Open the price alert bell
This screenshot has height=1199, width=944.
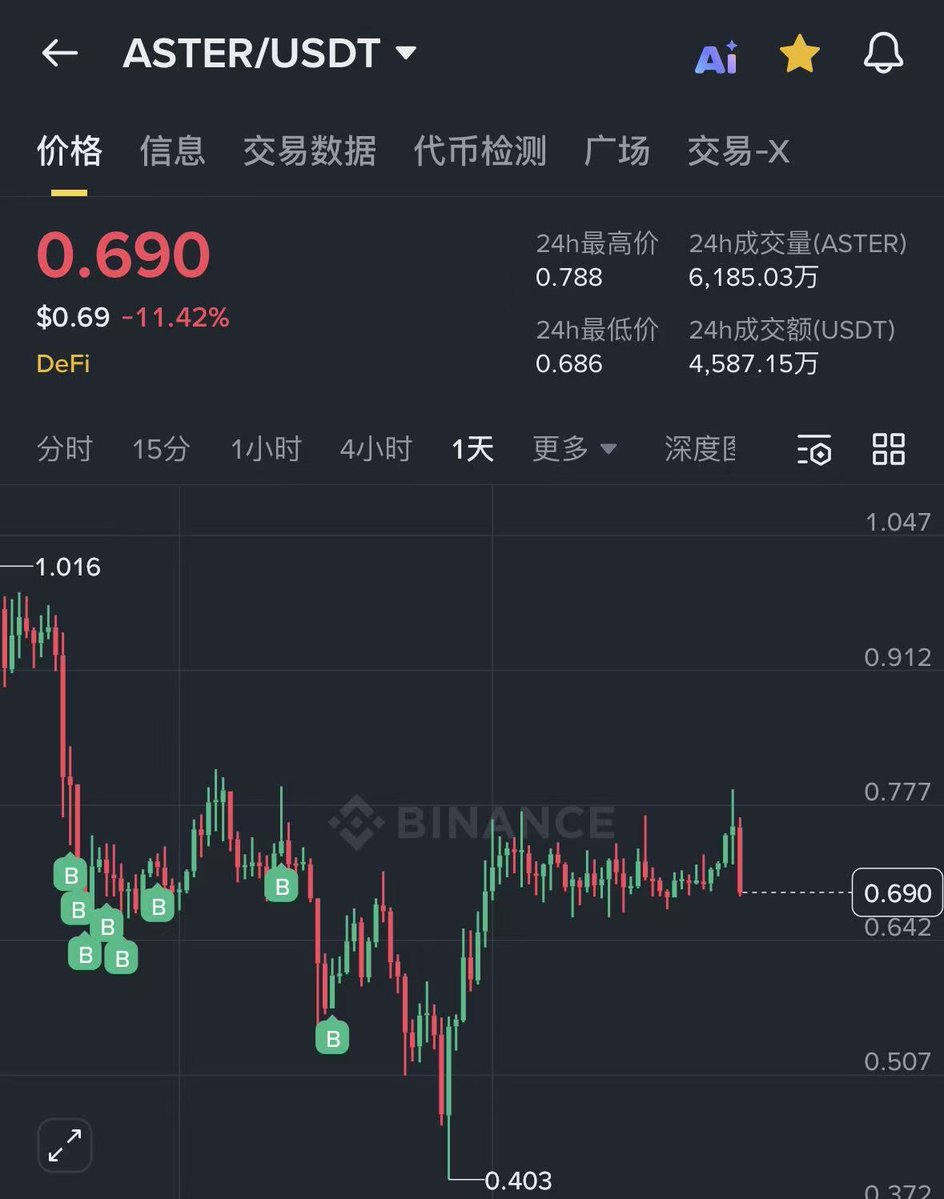tap(883, 55)
